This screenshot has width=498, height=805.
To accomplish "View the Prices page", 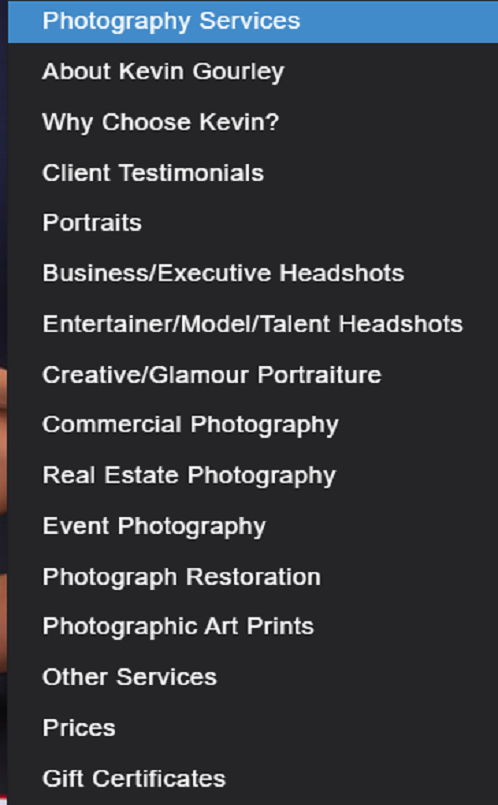I will (x=253, y=727).
